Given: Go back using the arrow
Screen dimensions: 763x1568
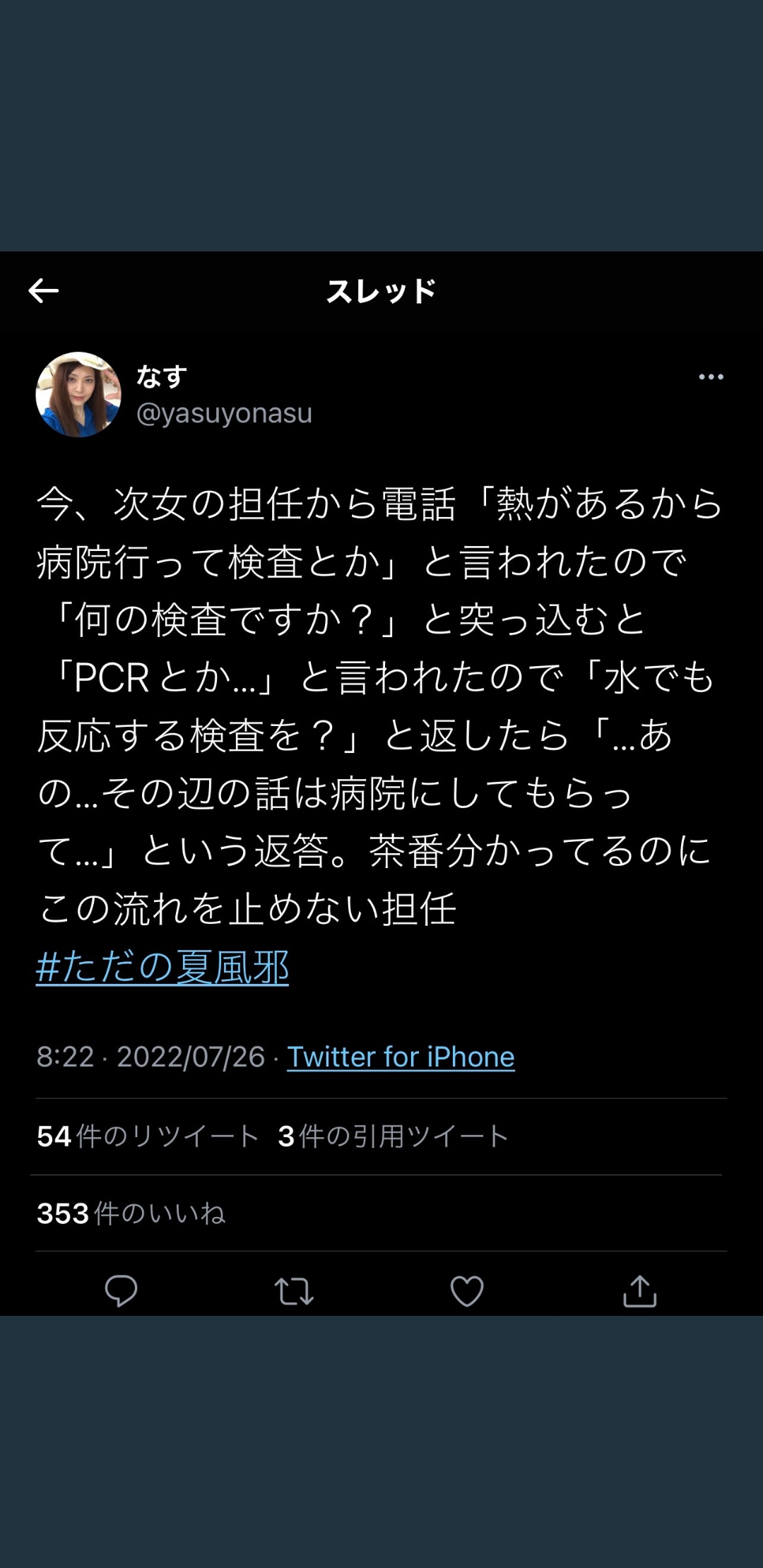Looking at the screenshot, I should click(x=43, y=290).
